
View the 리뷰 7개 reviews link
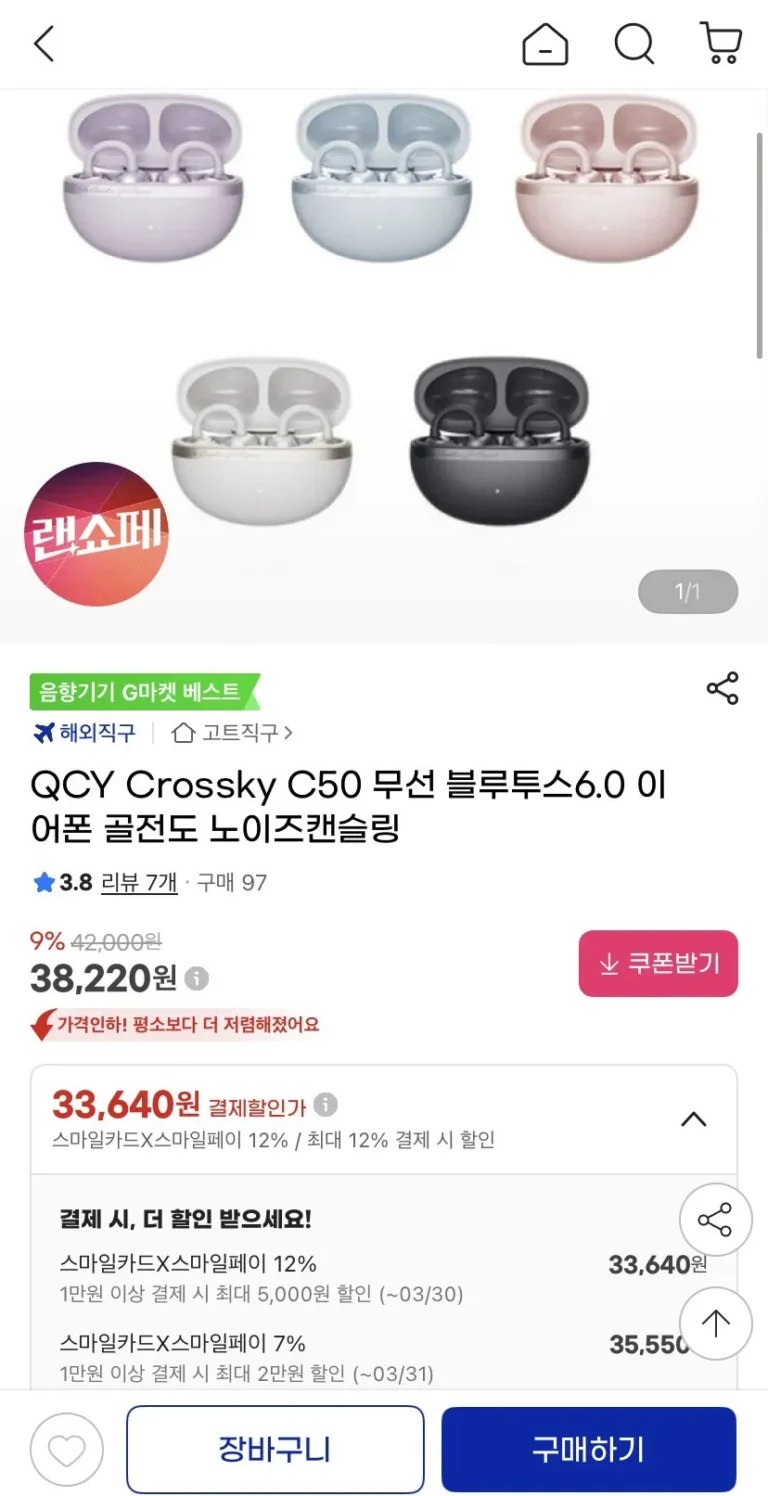pyautogui.click(x=139, y=882)
